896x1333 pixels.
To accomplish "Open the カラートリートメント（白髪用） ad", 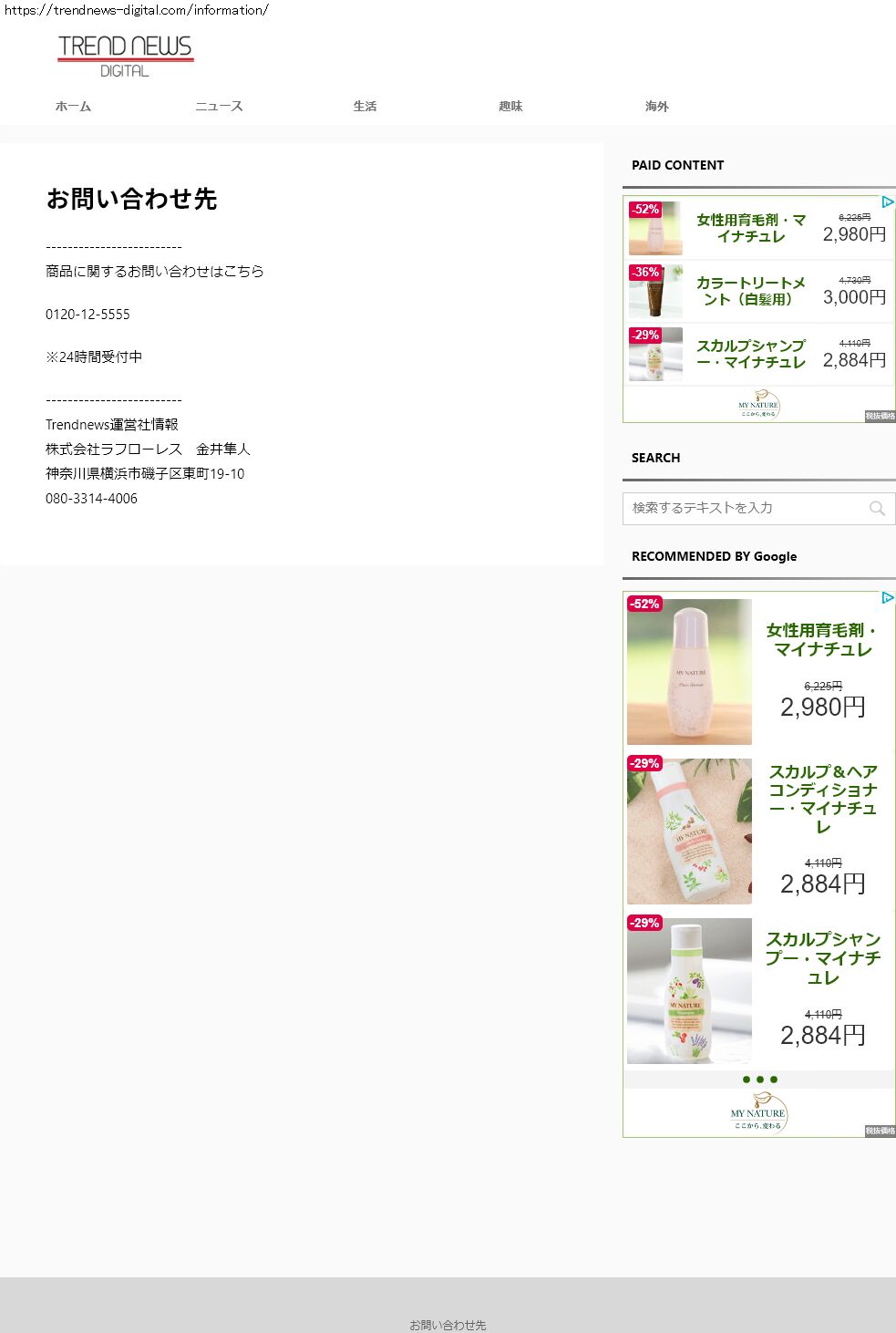I will click(x=751, y=291).
